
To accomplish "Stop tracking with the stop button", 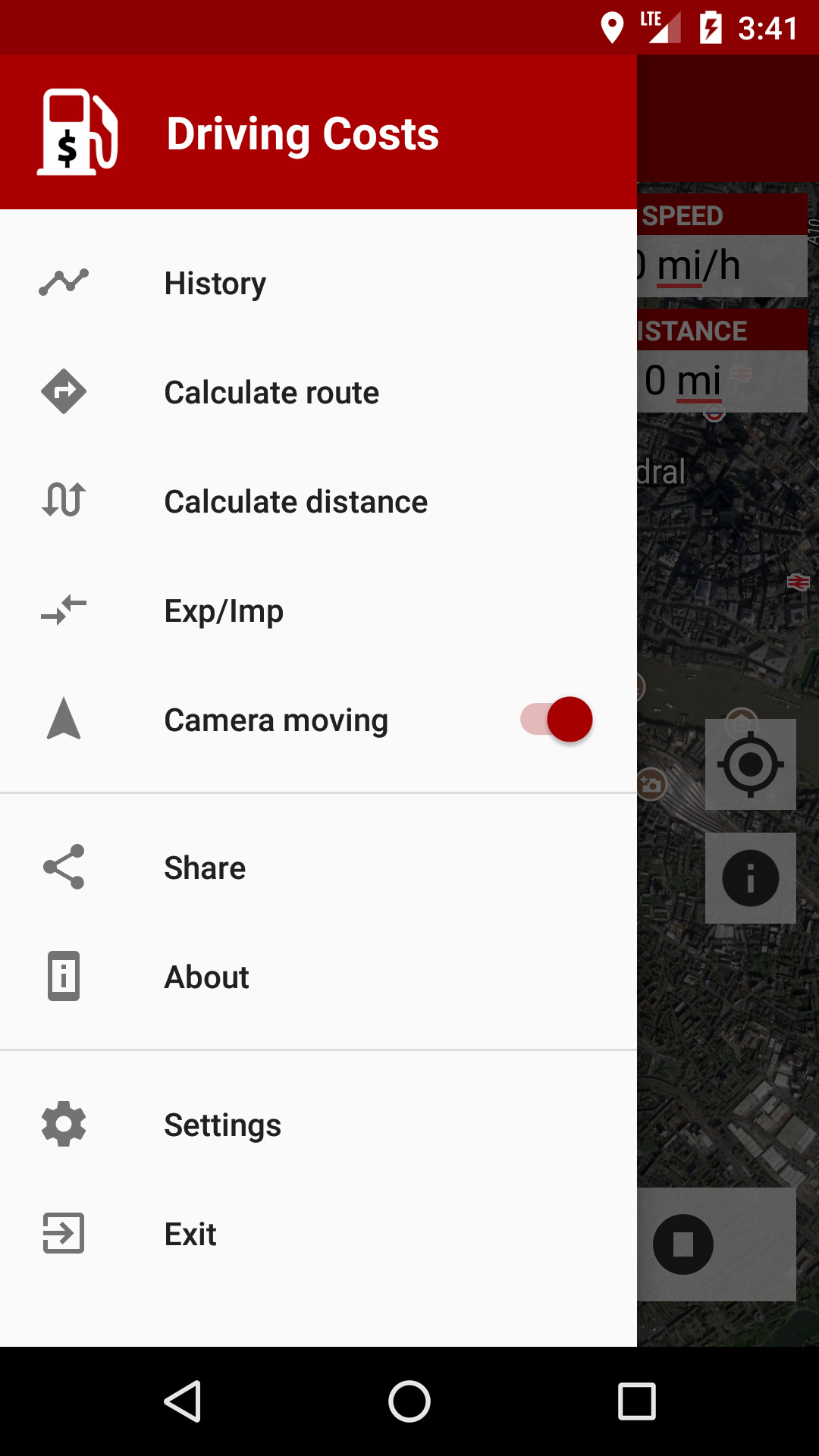I will pyautogui.click(x=683, y=1244).
